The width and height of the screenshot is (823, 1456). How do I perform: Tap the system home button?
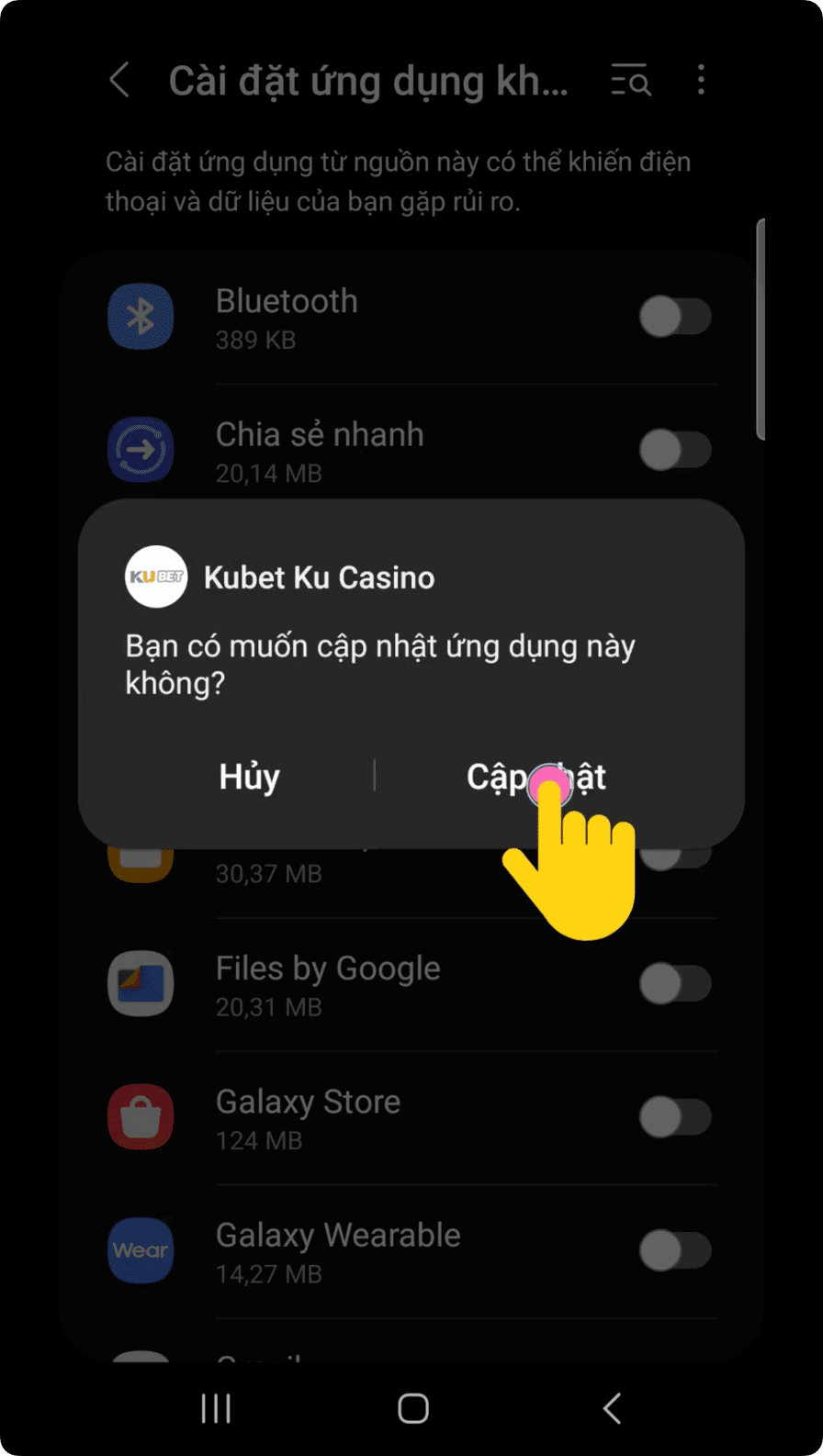coord(412,1408)
